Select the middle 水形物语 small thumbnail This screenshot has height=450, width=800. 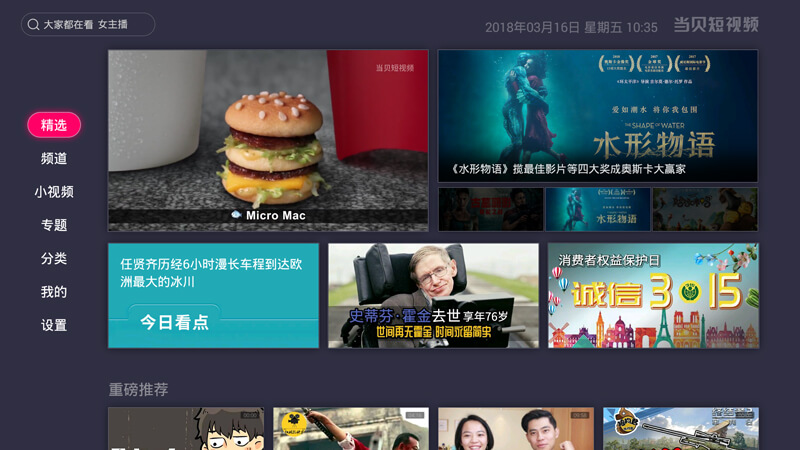tap(598, 209)
